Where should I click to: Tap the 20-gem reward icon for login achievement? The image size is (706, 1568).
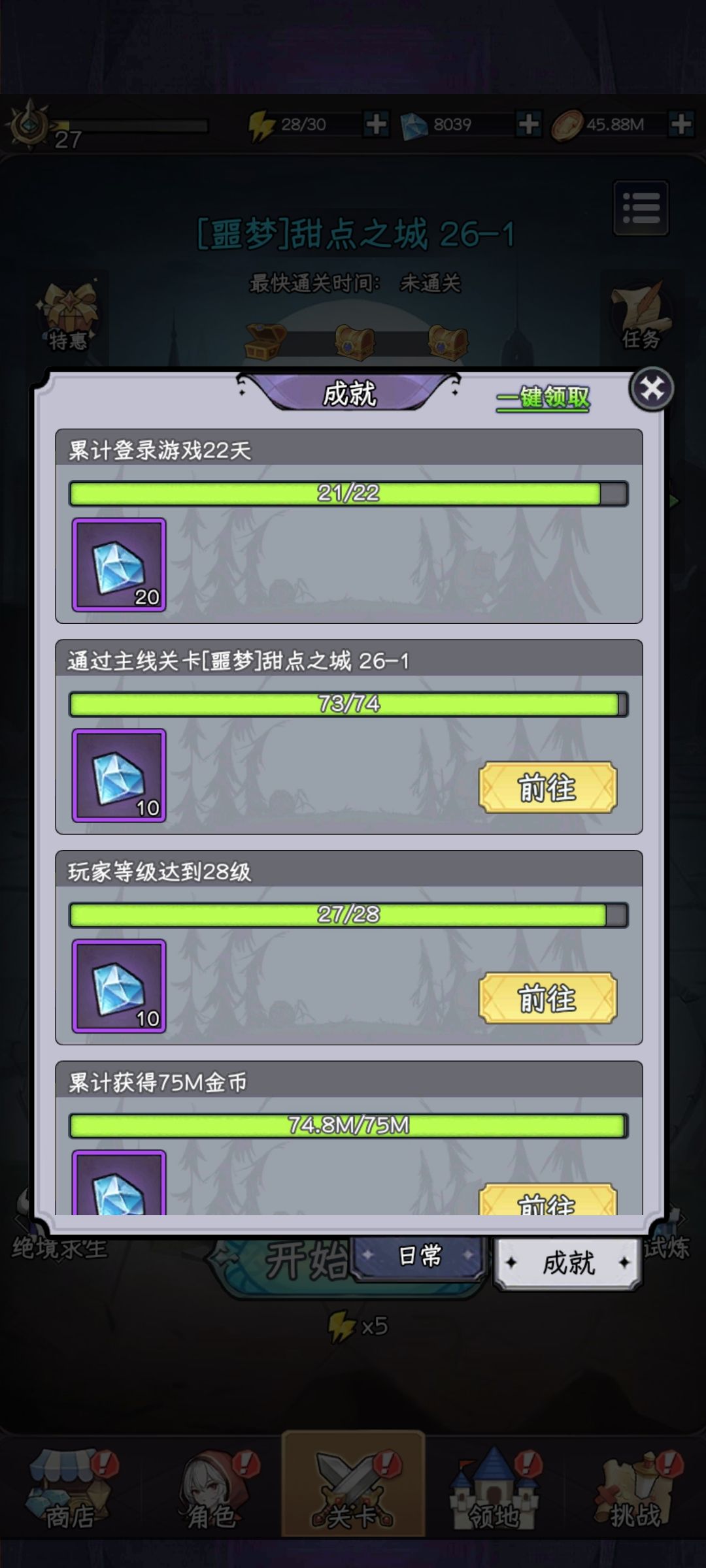click(119, 566)
